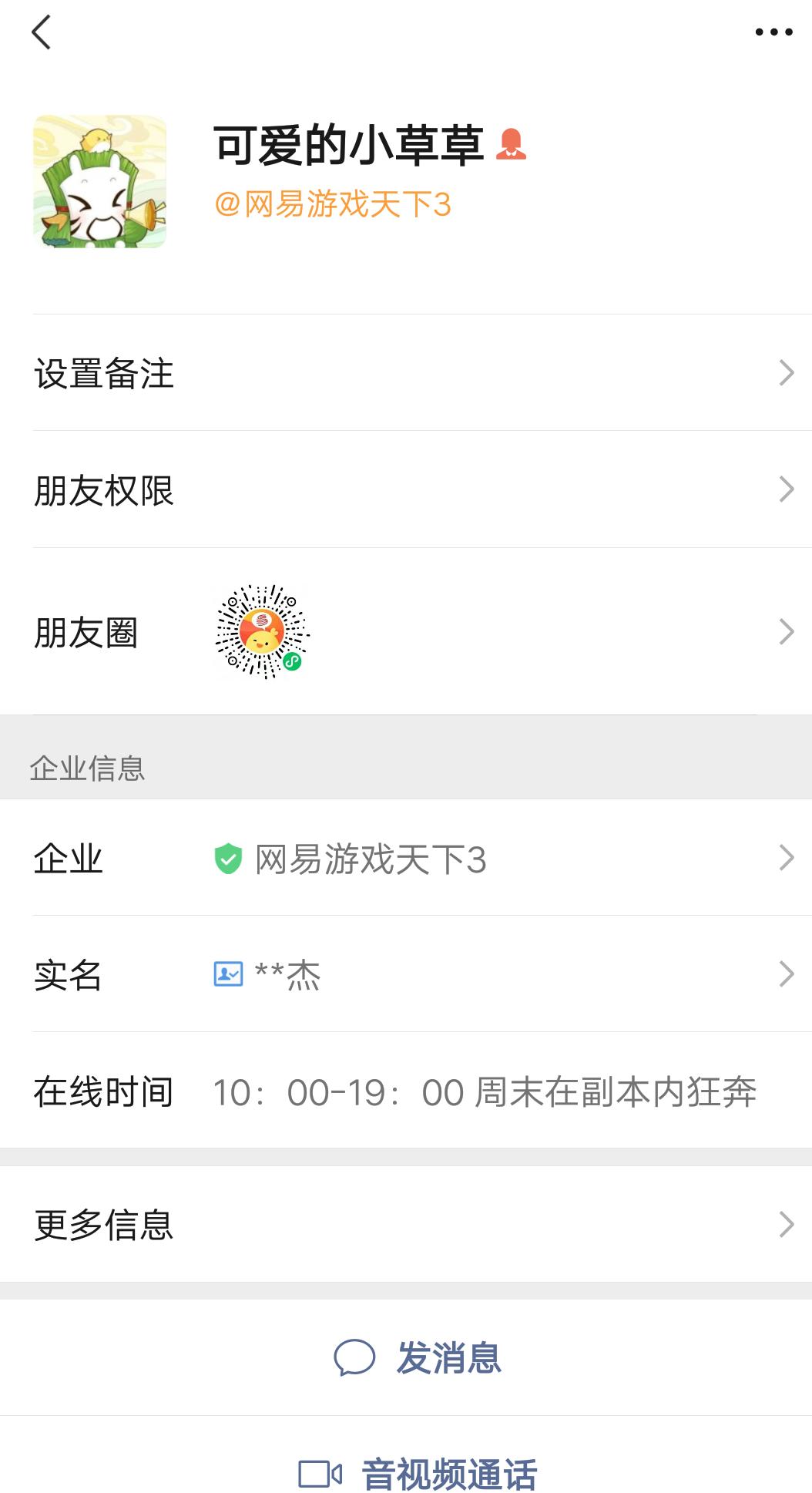The width and height of the screenshot is (812, 1493).
Task: View 可爱的小草草's profile avatar
Action: tap(99, 182)
